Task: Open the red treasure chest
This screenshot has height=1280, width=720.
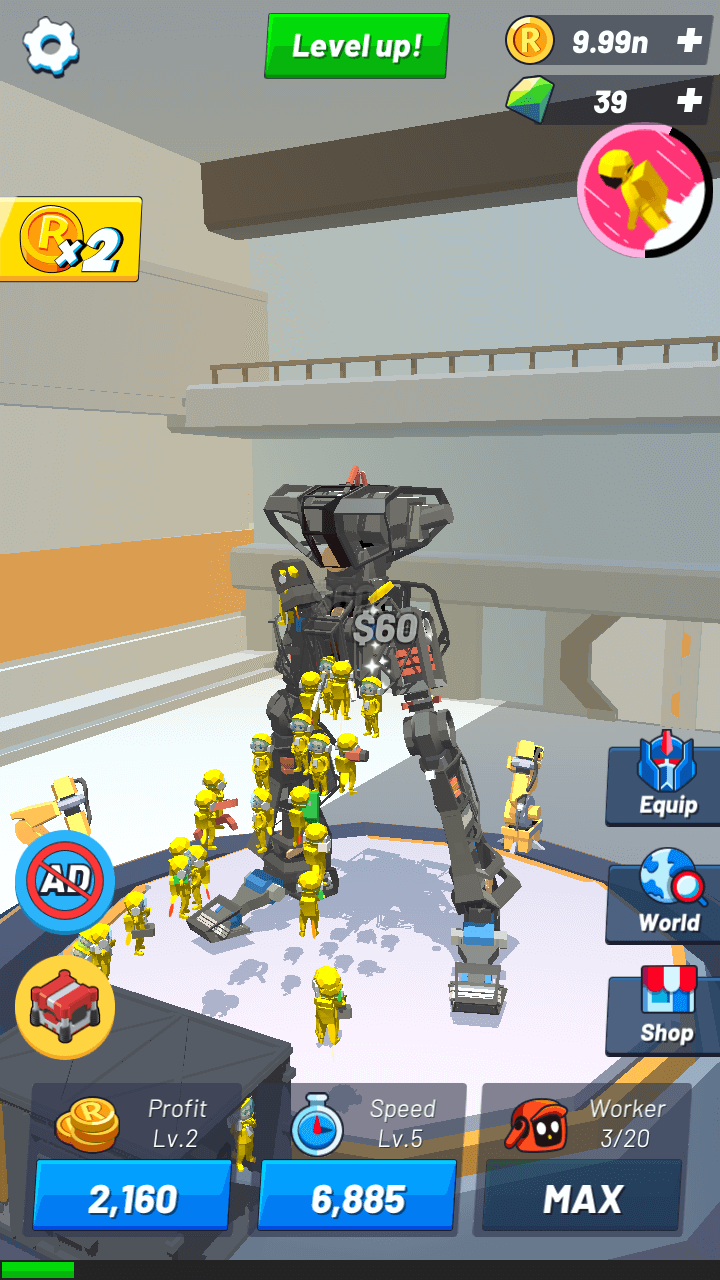Action: [x=65, y=1007]
